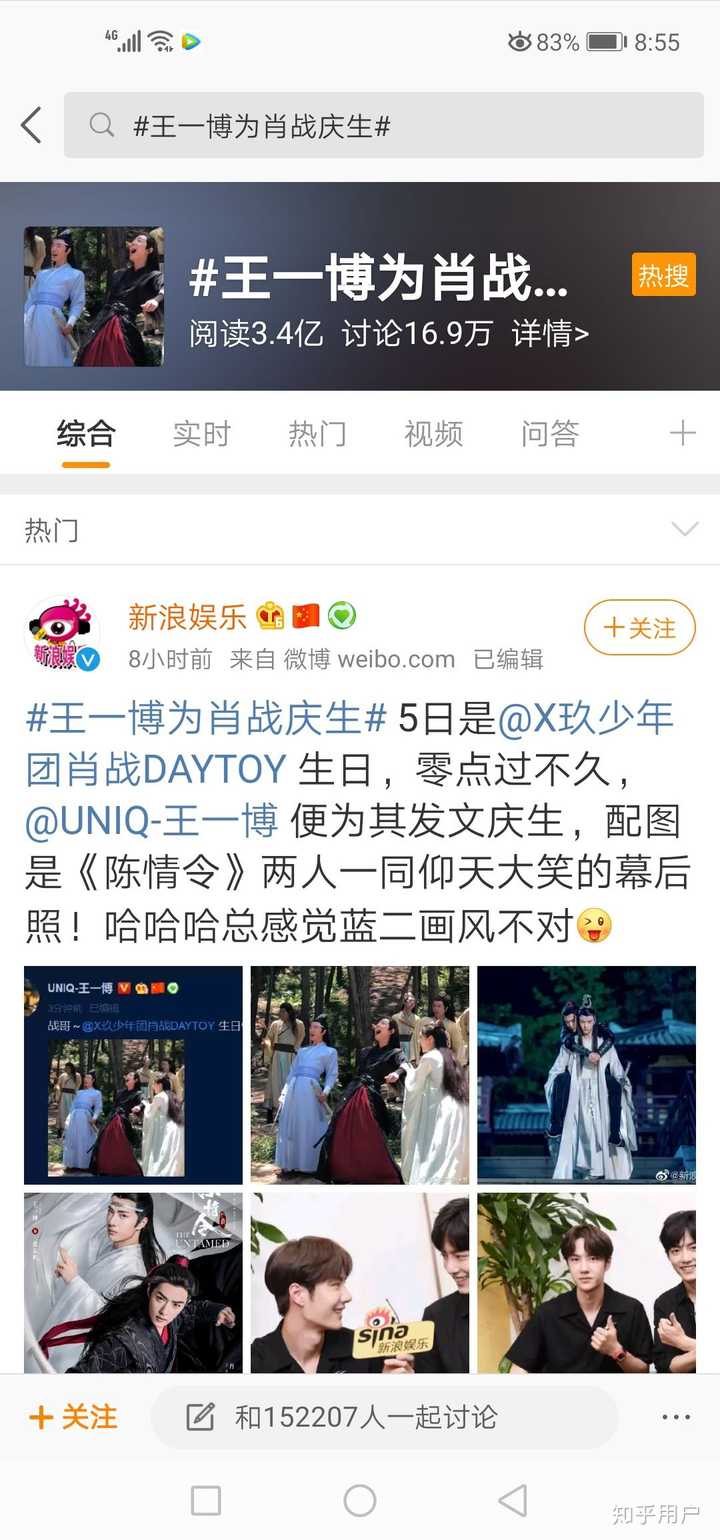The height and width of the screenshot is (1540, 720).
Task: Open the @UNIQ-王一博 mention link
Action: (152, 822)
